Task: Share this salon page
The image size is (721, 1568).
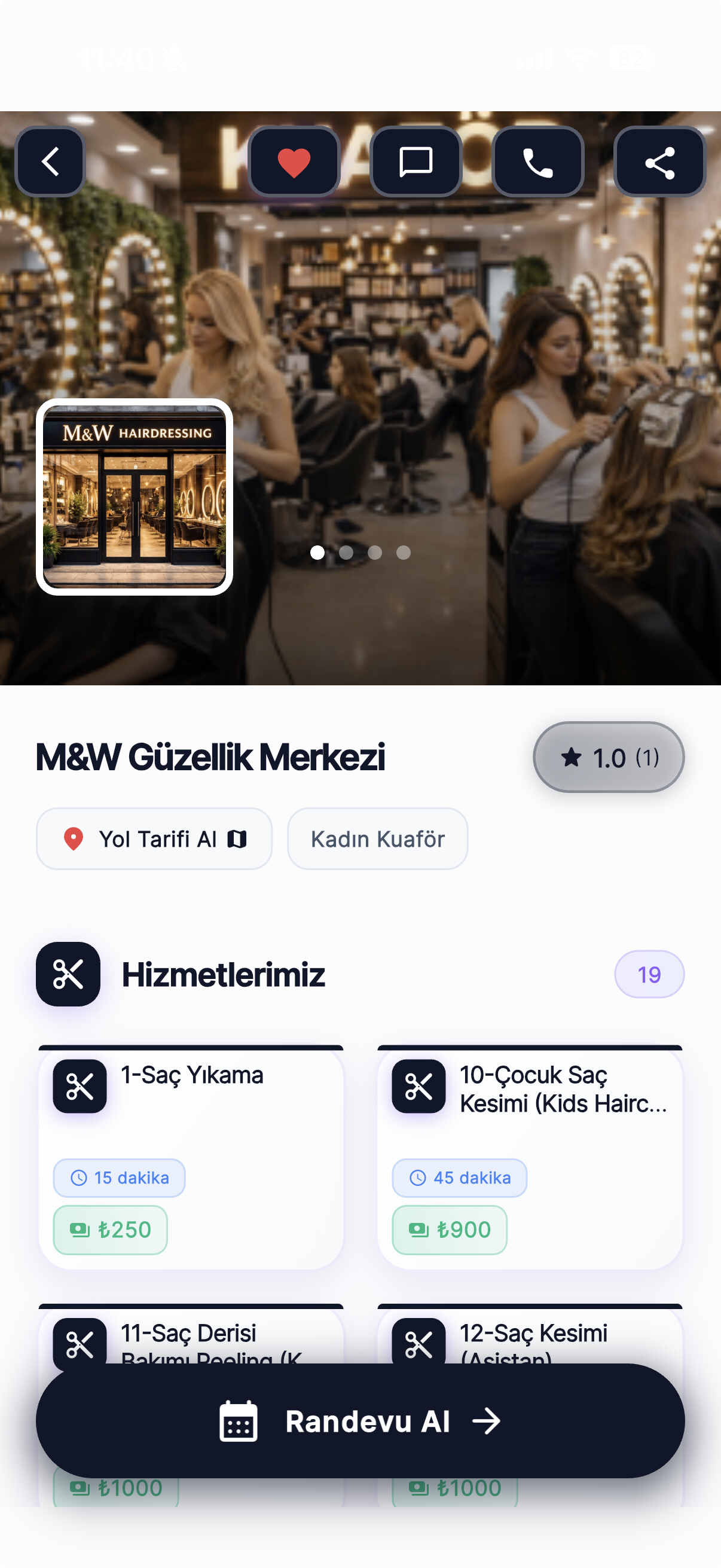Action: click(659, 162)
